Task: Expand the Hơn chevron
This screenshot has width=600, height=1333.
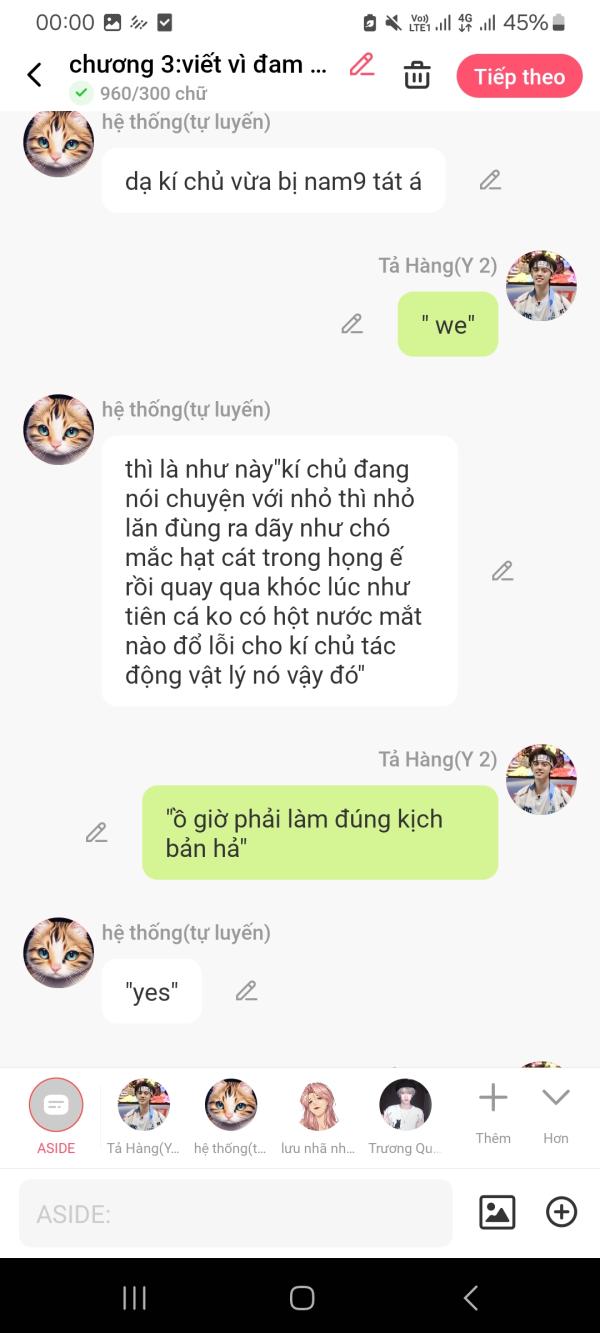Action: click(x=556, y=1112)
